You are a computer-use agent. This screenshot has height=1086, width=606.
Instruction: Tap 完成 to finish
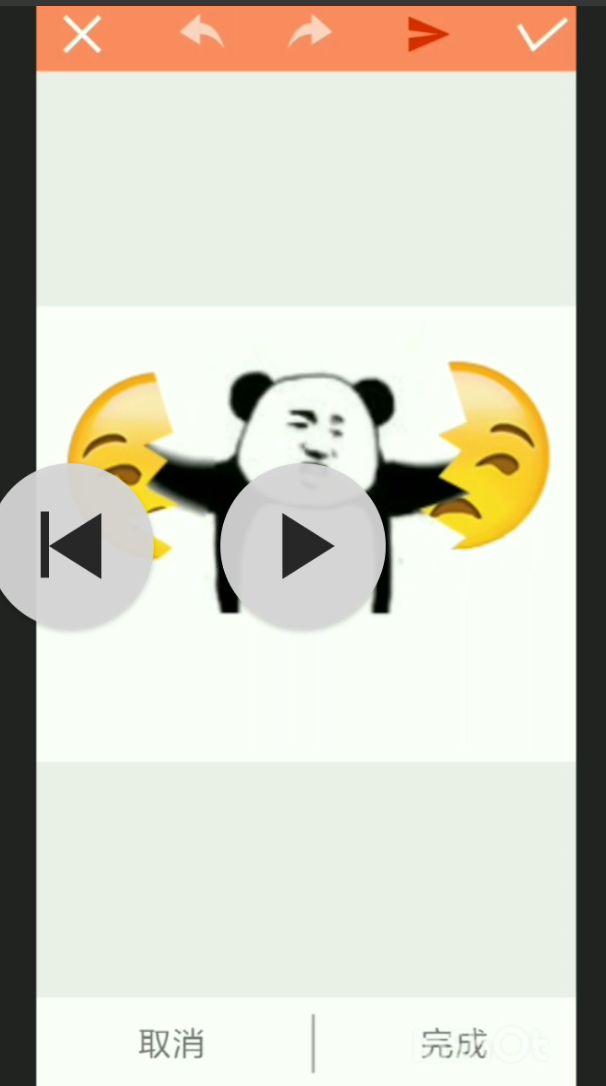coord(454,1043)
